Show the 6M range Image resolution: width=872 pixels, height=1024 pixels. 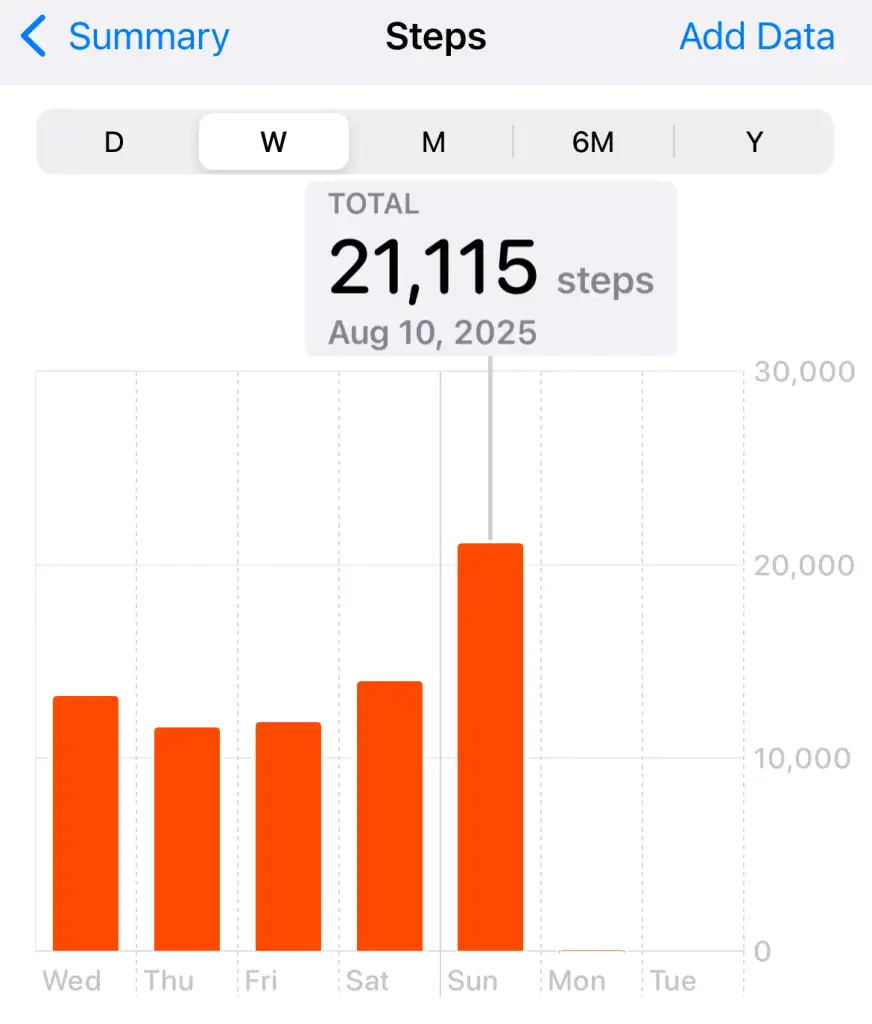point(593,142)
